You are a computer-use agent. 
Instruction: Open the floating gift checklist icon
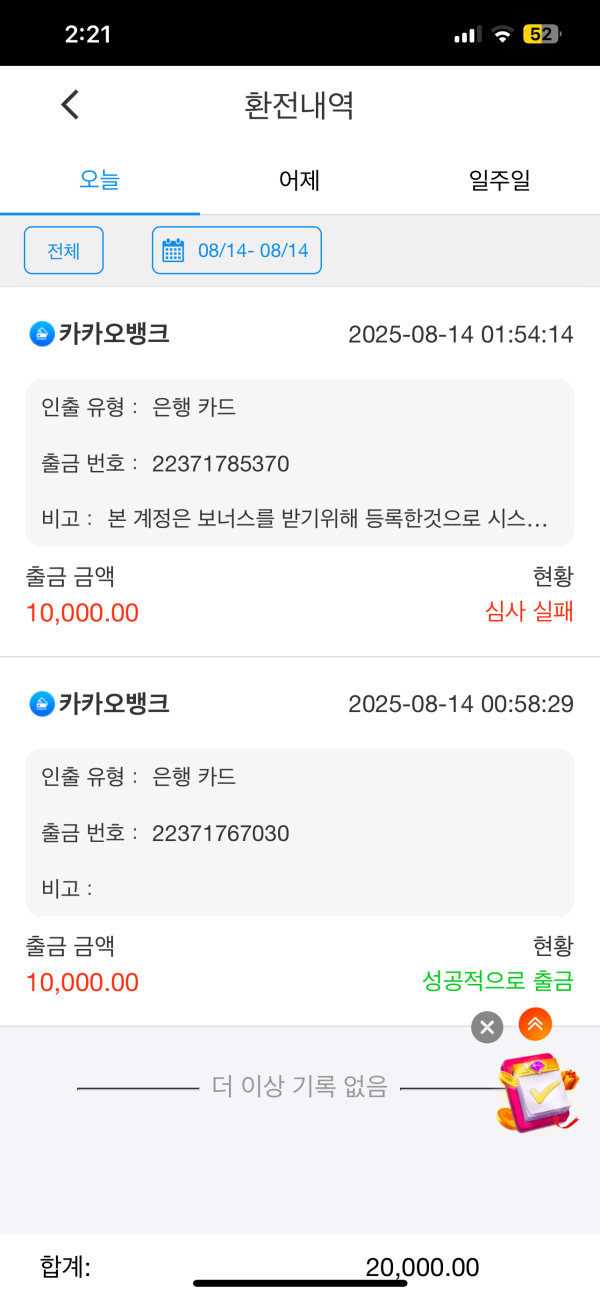click(x=538, y=1092)
